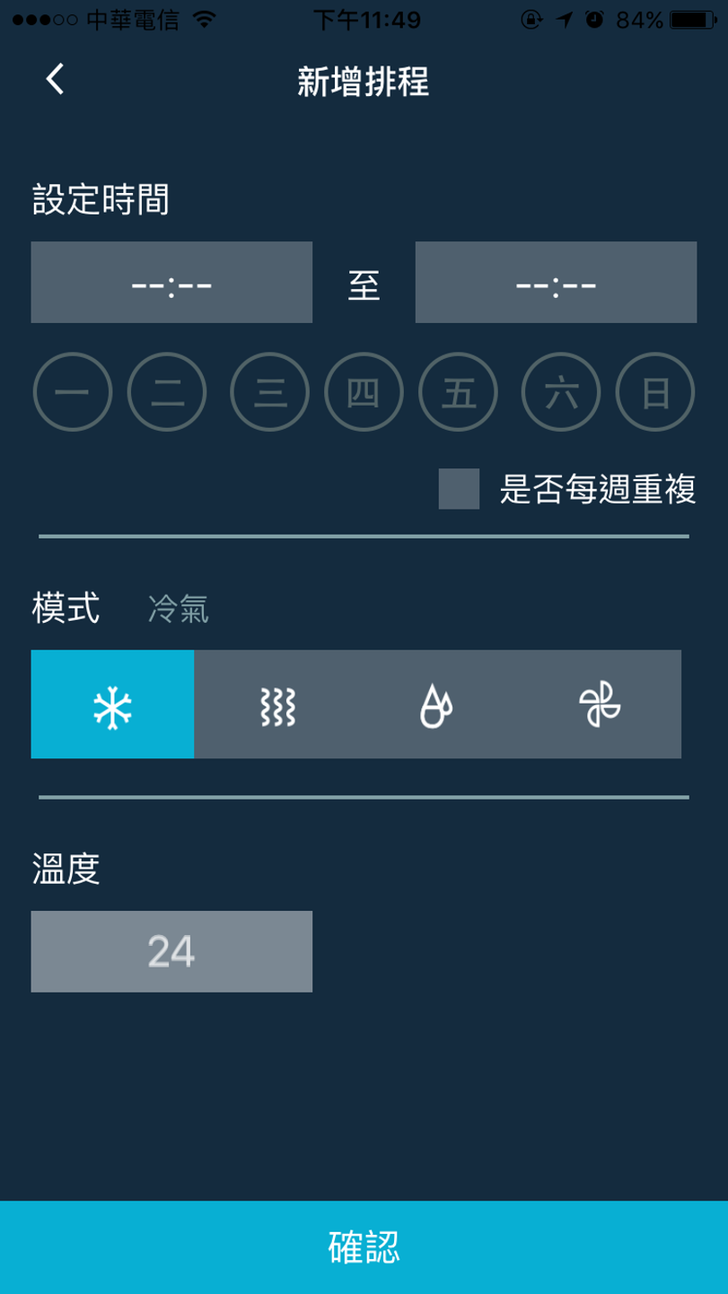Check the 是否每週重複 weekly repeat box

tap(459, 489)
